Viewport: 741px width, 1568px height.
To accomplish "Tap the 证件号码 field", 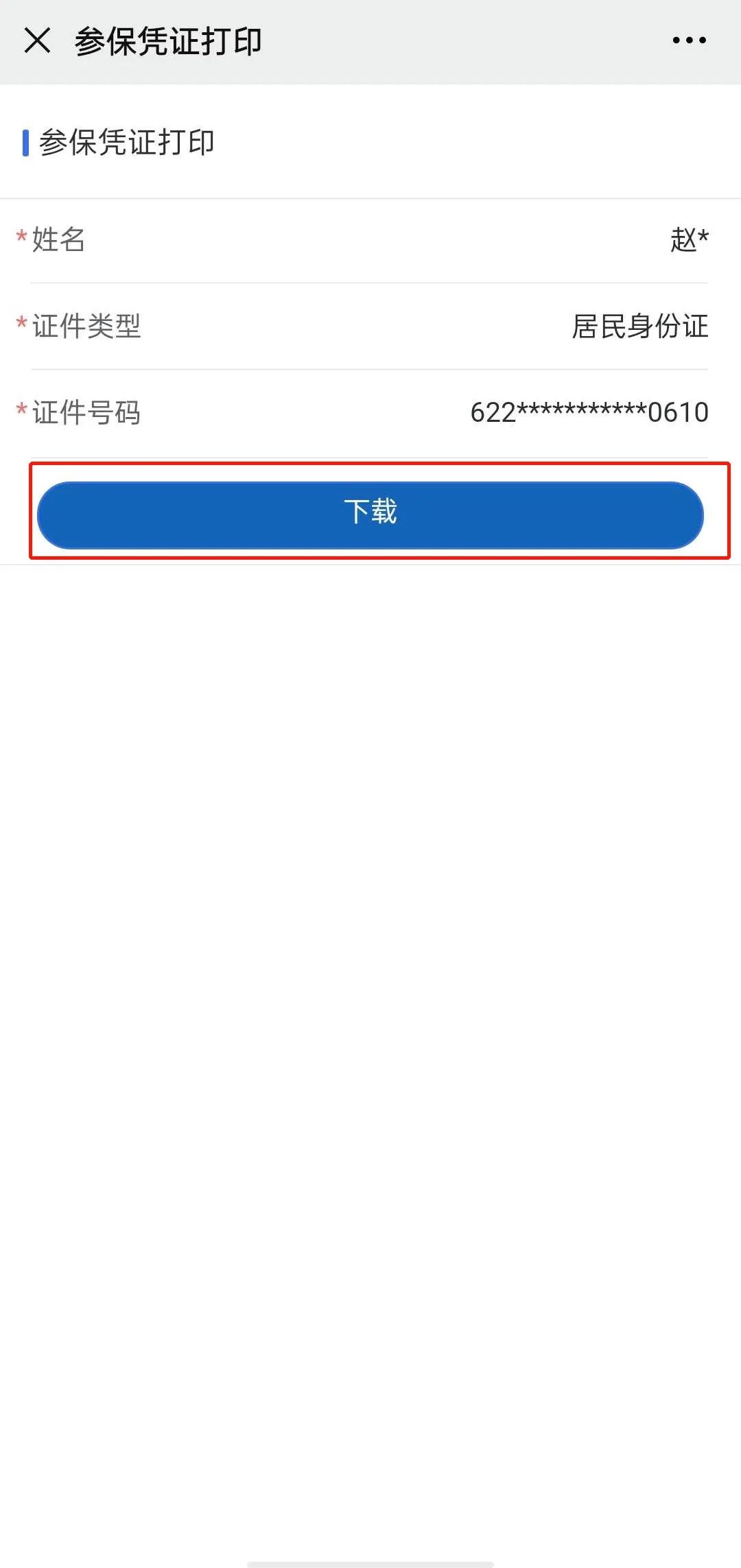I will (x=370, y=413).
